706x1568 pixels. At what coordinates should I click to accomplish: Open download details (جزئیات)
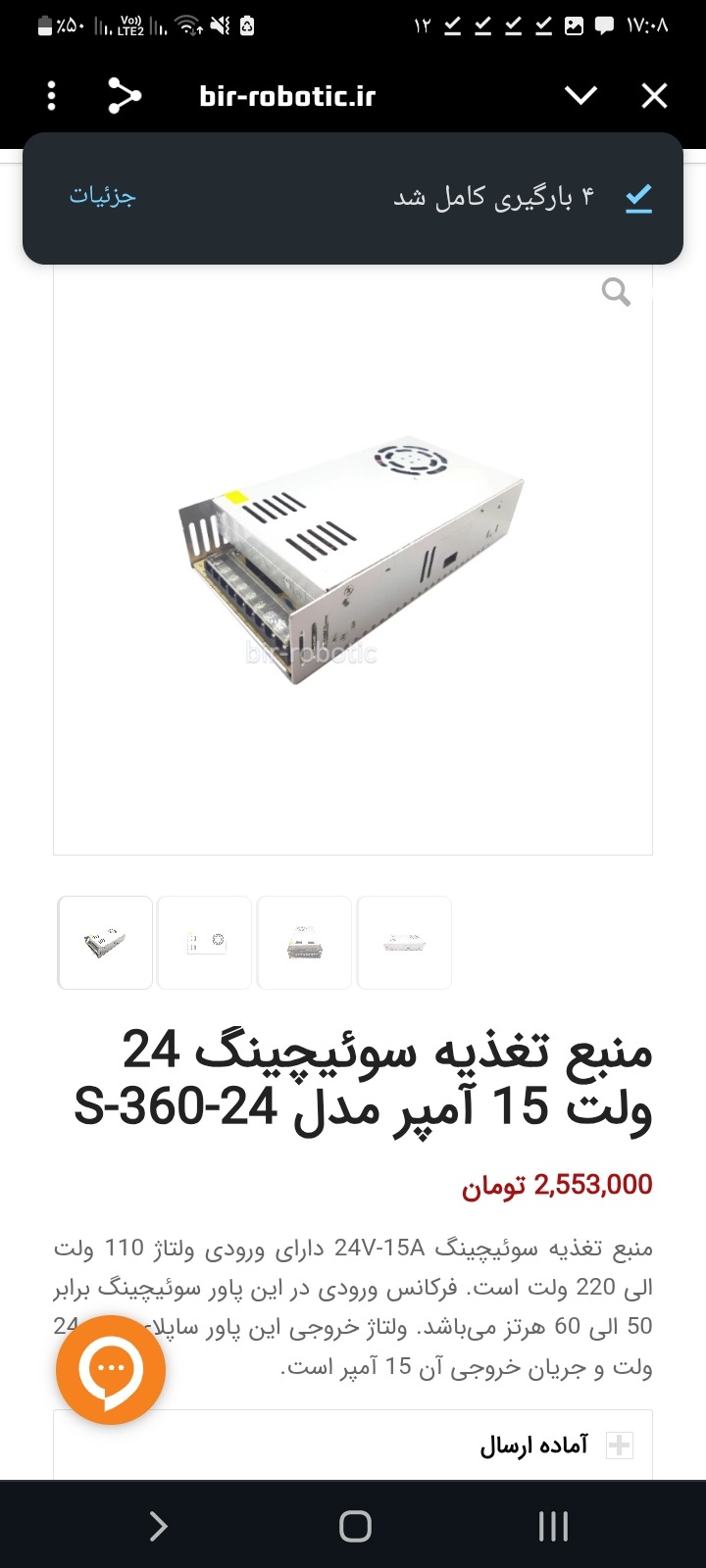[102, 196]
